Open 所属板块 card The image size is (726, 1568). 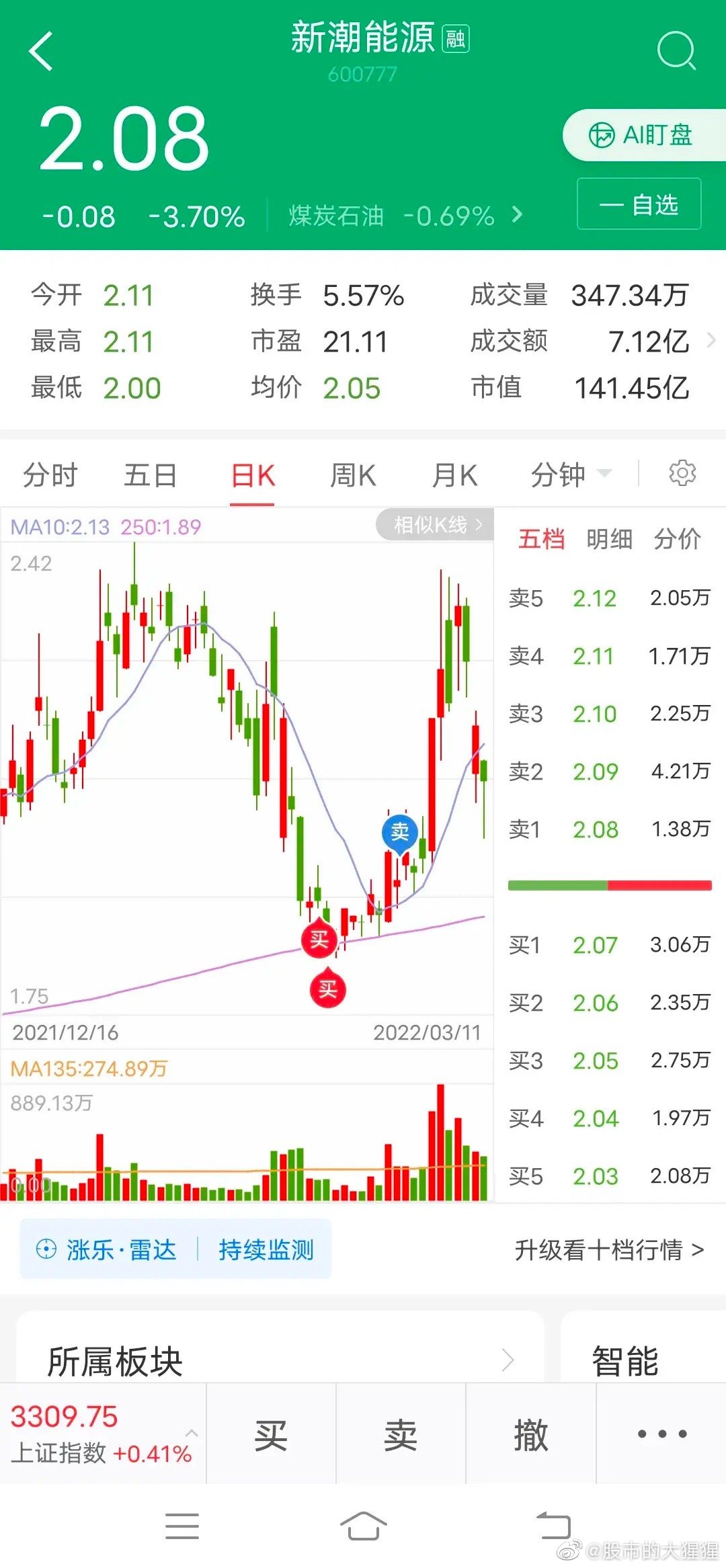280,1359
